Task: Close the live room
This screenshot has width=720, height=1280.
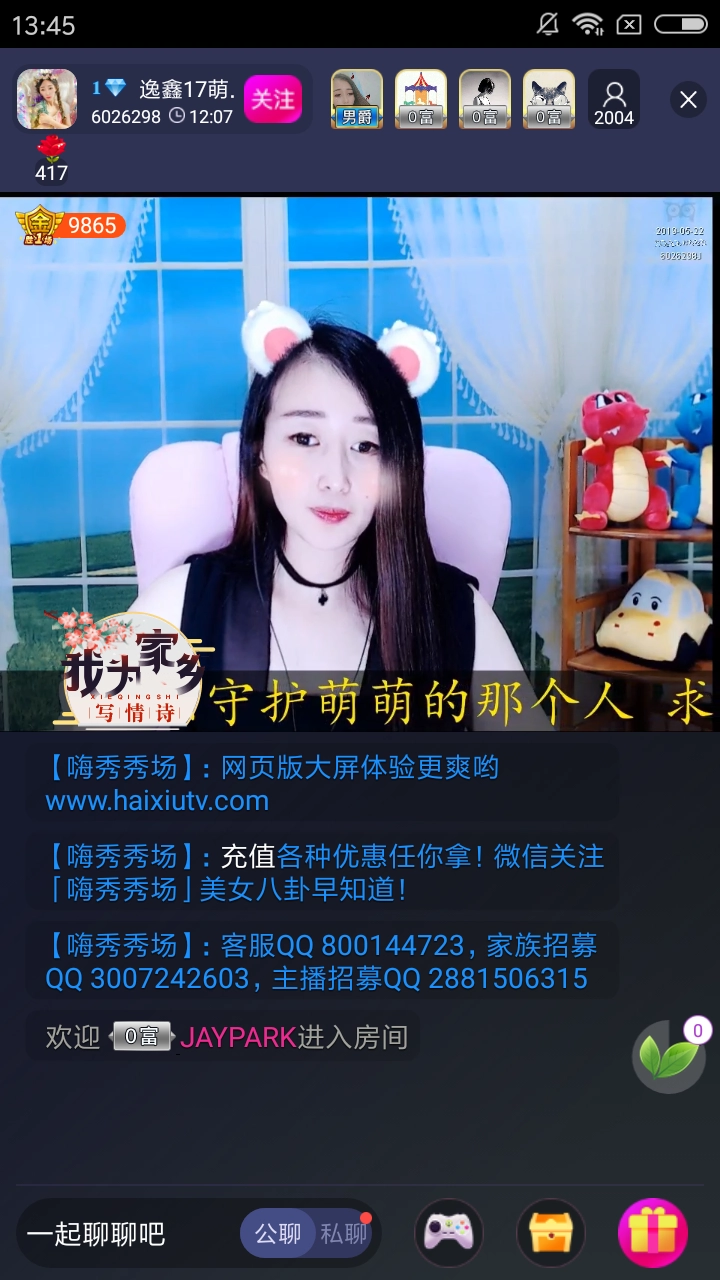Action: (688, 99)
